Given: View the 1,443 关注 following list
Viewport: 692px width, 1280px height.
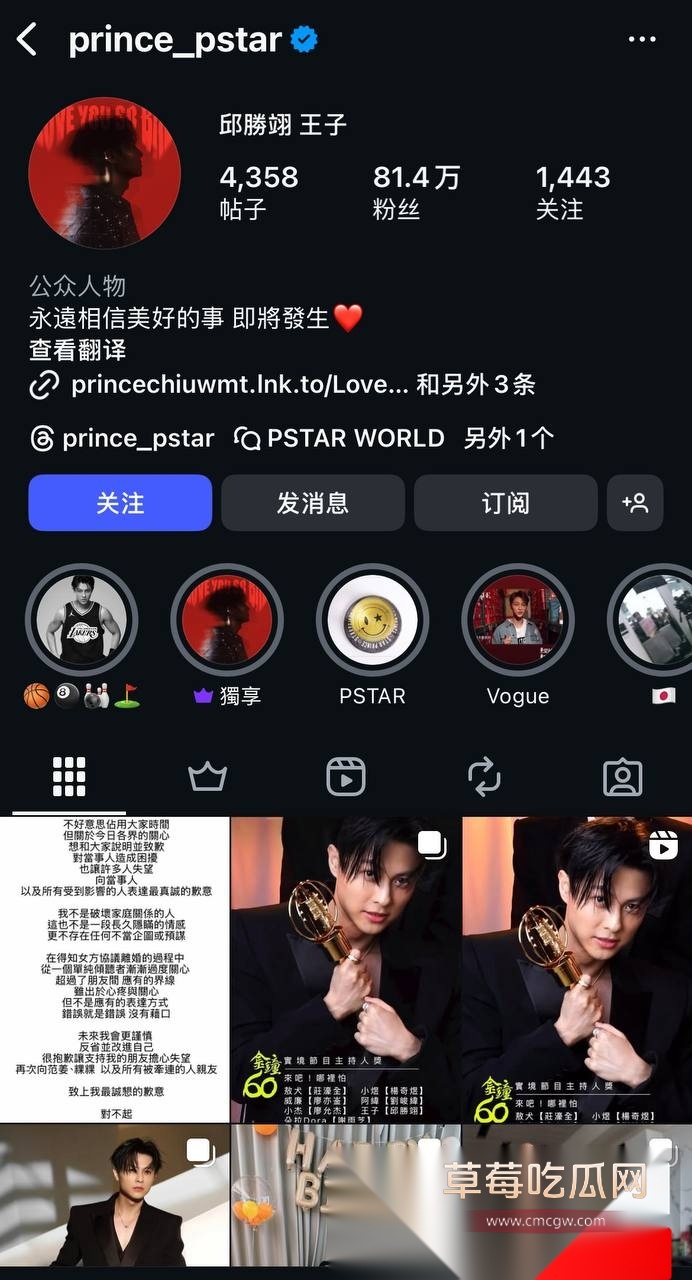Looking at the screenshot, I should tap(572, 191).
